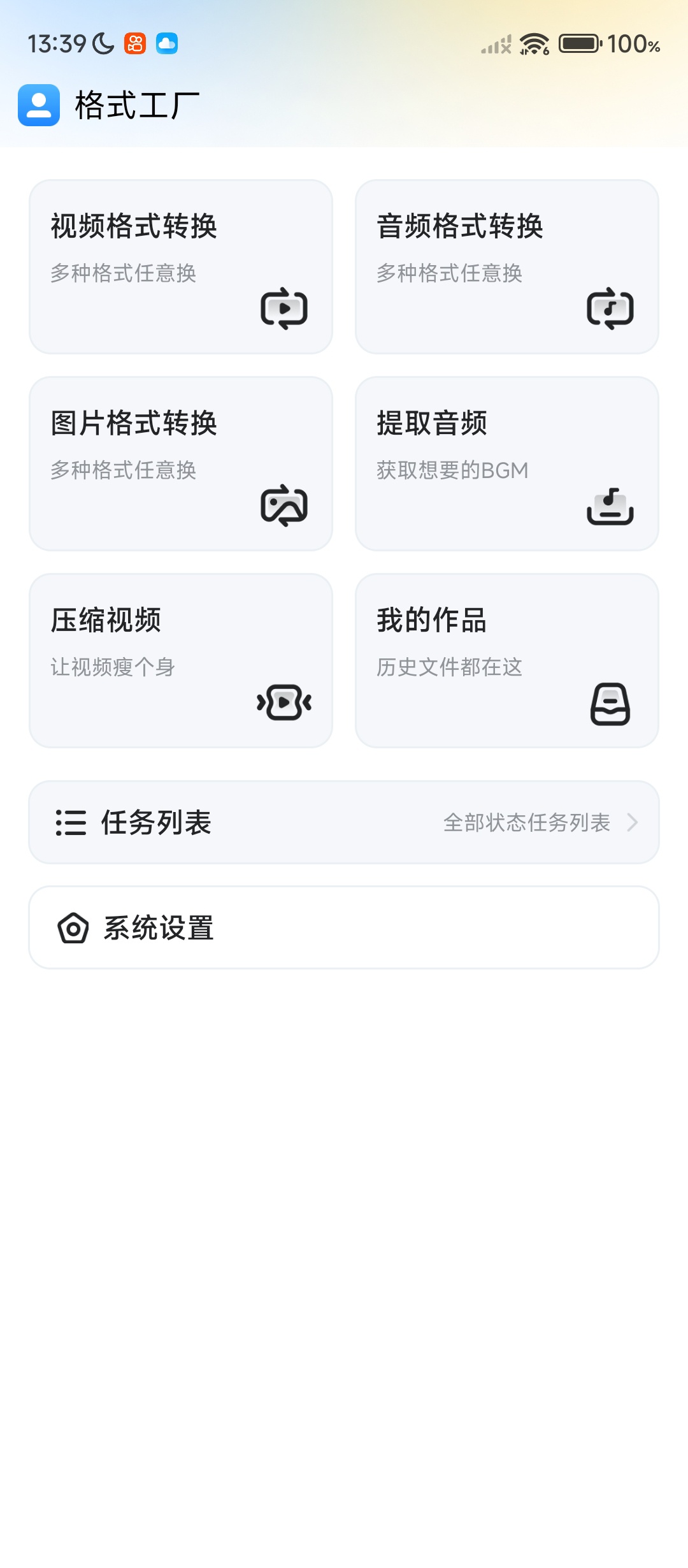
Task: View history files in 我的作品
Action: pos(507,660)
